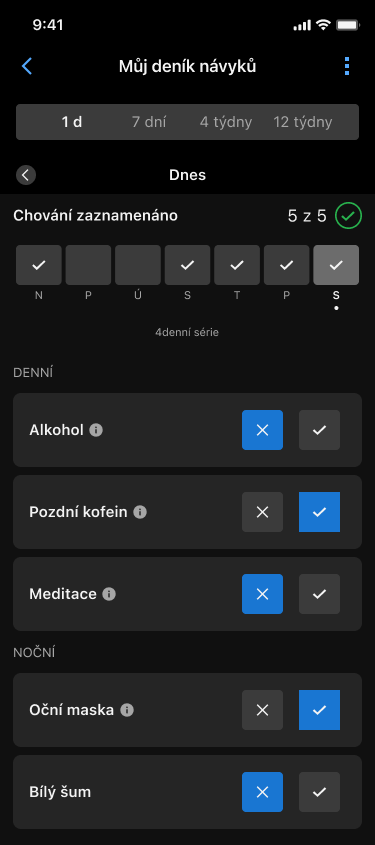The height and width of the screenshot is (845, 375).
Task: Show info about Meditace
Action: pyautogui.click(x=109, y=594)
